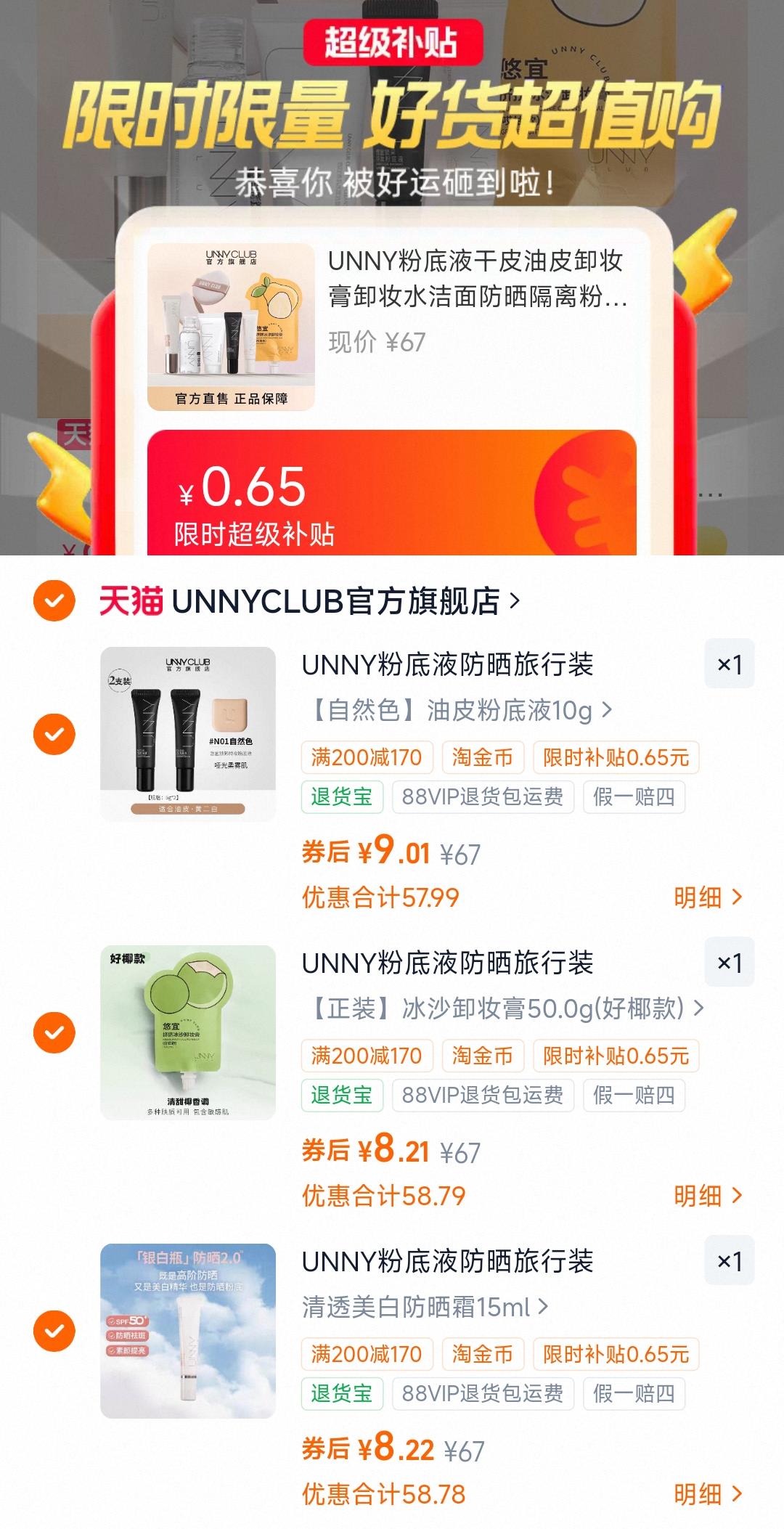View 明细 for the ¥8.22 item
This screenshot has height=1529, width=784.
709,1494
